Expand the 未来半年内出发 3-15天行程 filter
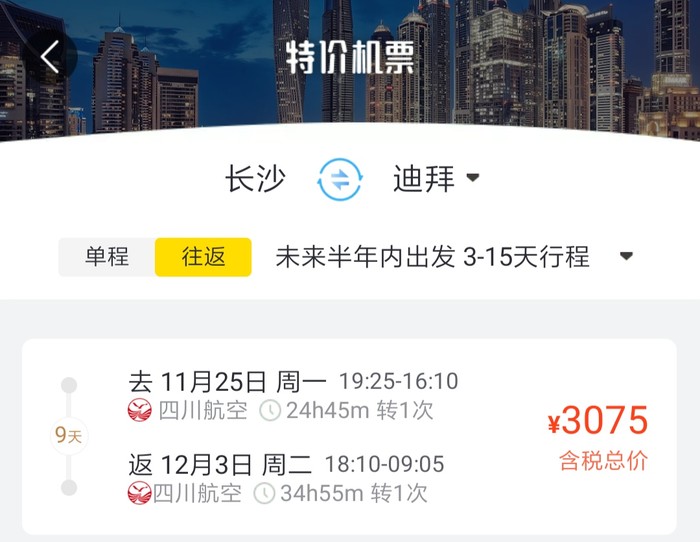This screenshot has width=700, height=542. point(455,257)
